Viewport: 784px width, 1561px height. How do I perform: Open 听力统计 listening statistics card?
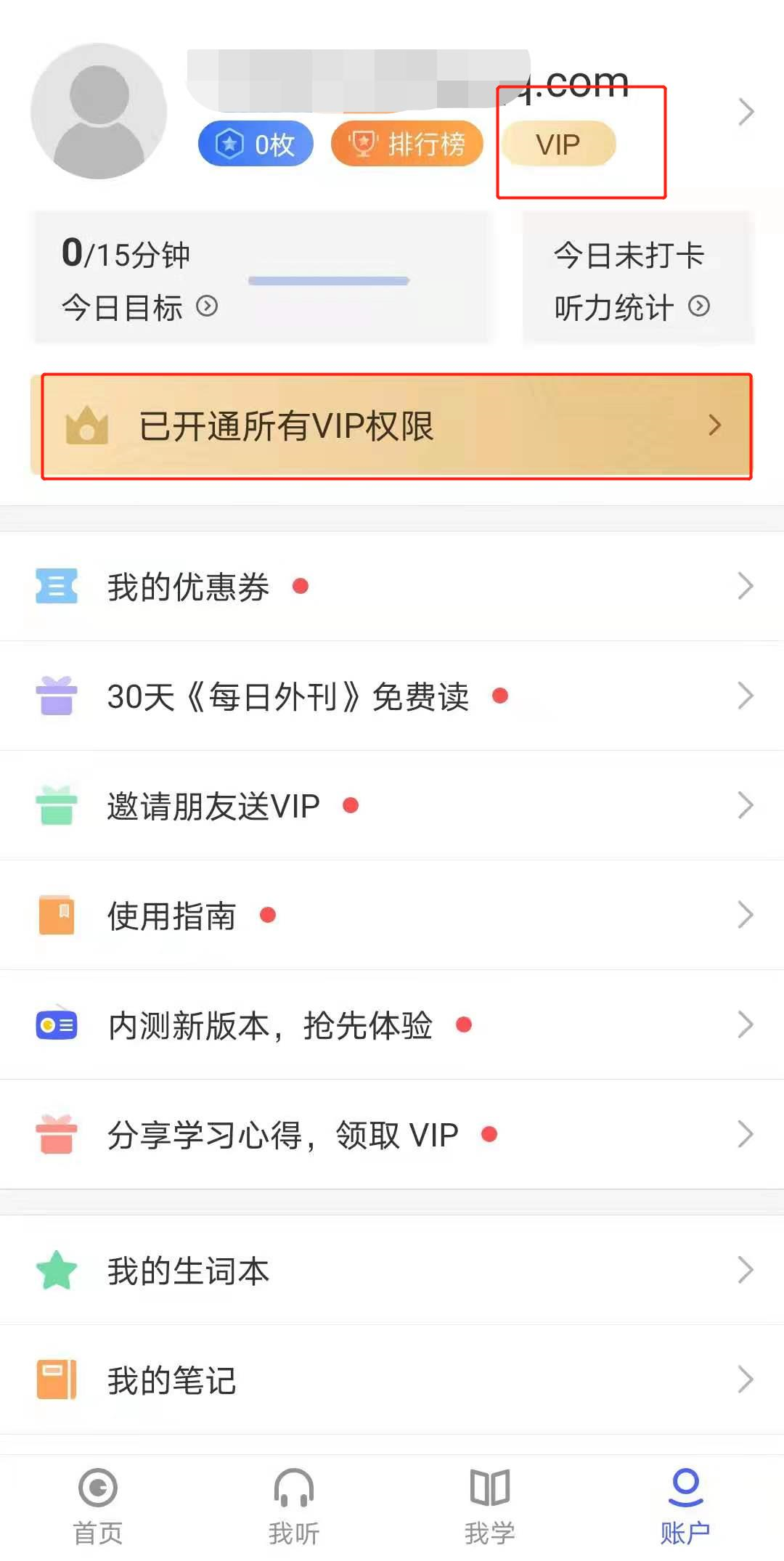point(639,277)
